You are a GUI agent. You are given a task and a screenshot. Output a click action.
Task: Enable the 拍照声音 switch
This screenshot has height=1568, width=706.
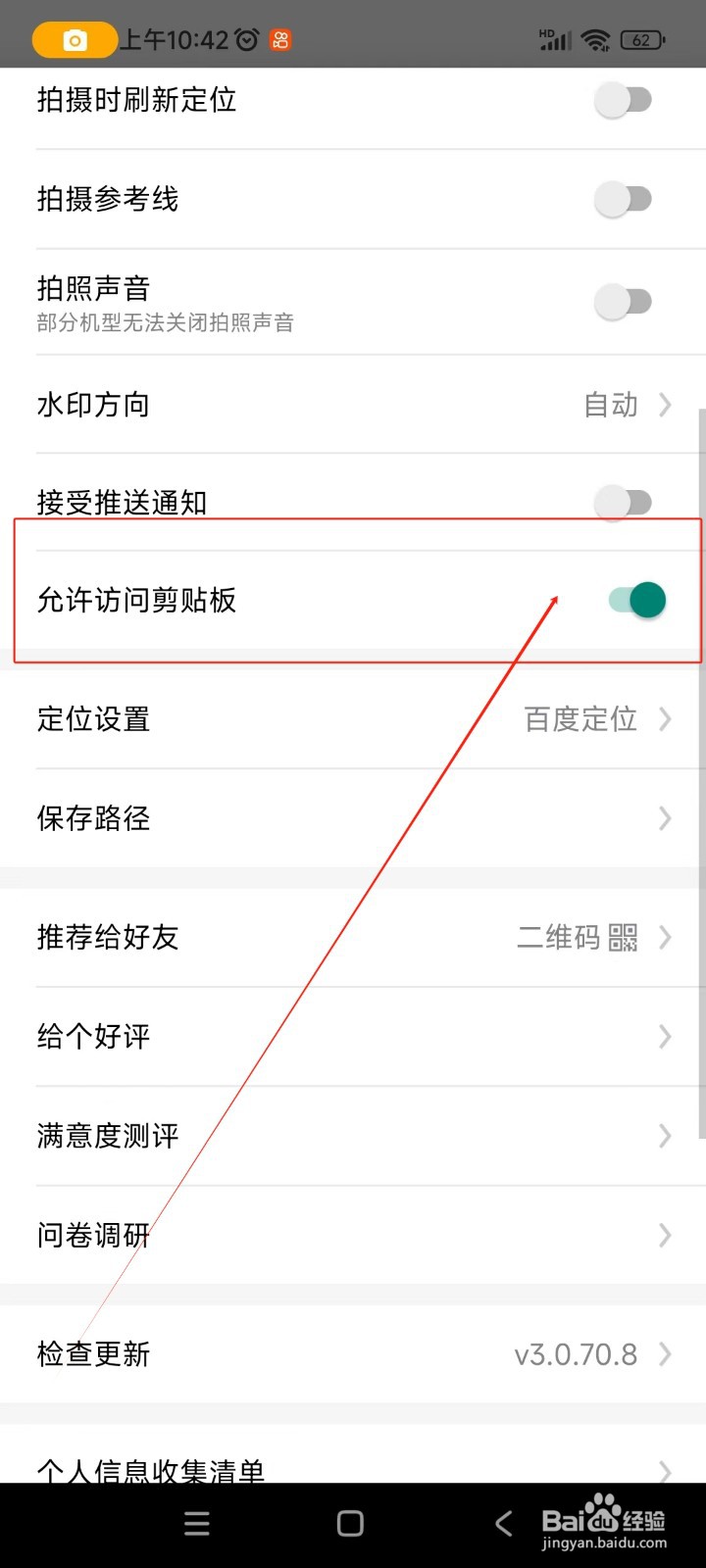pyautogui.click(x=624, y=302)
